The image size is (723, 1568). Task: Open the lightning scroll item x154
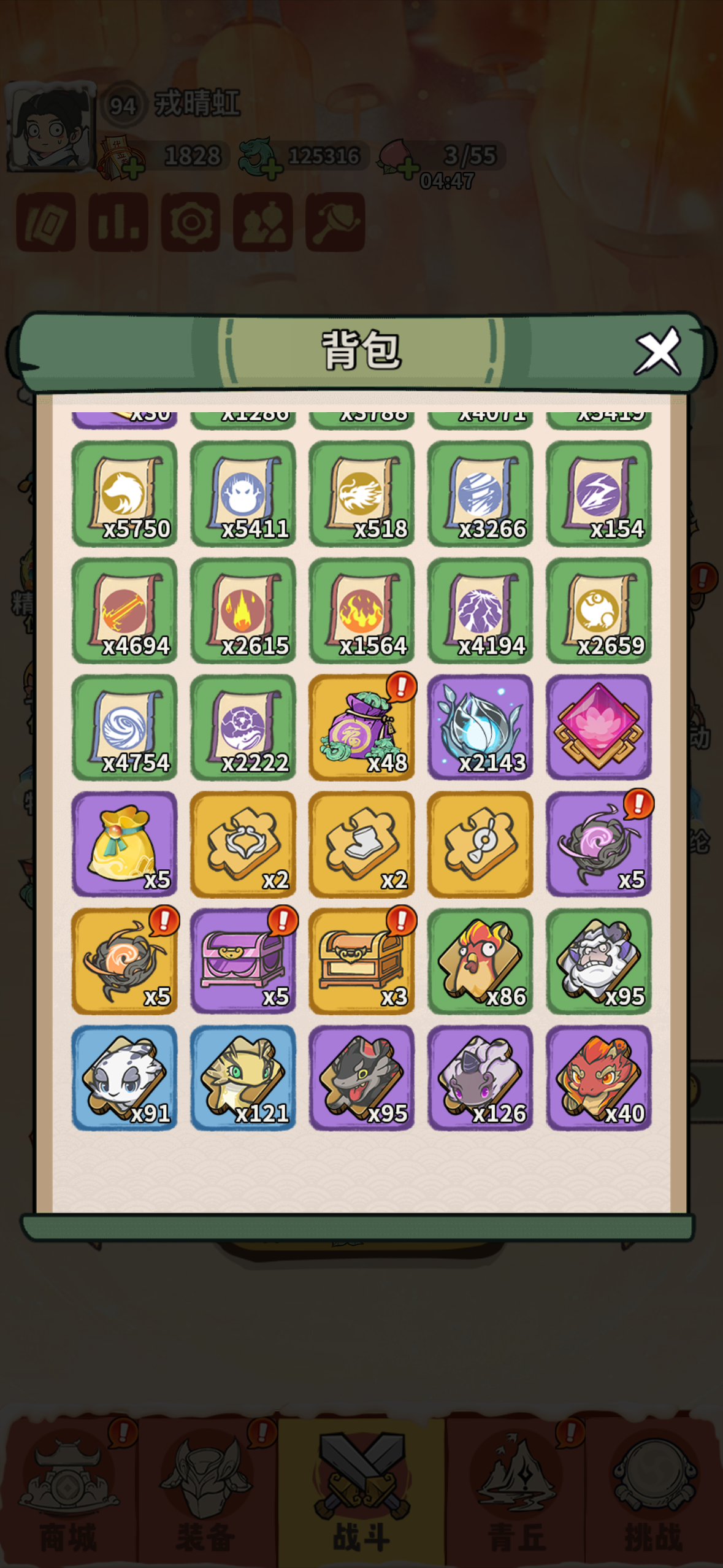coord(599,494)
